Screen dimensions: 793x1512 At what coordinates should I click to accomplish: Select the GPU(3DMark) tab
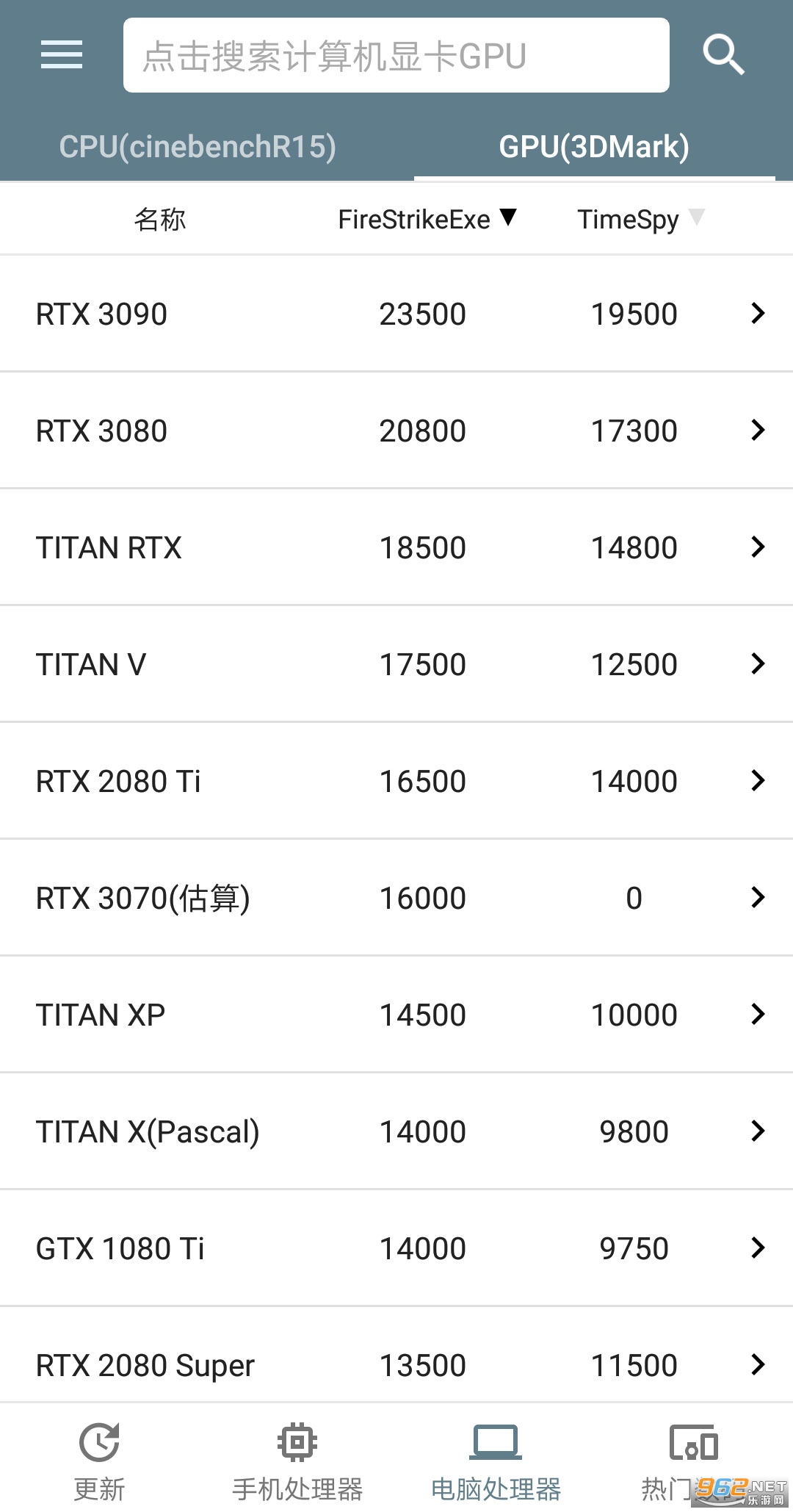[594, 146]
